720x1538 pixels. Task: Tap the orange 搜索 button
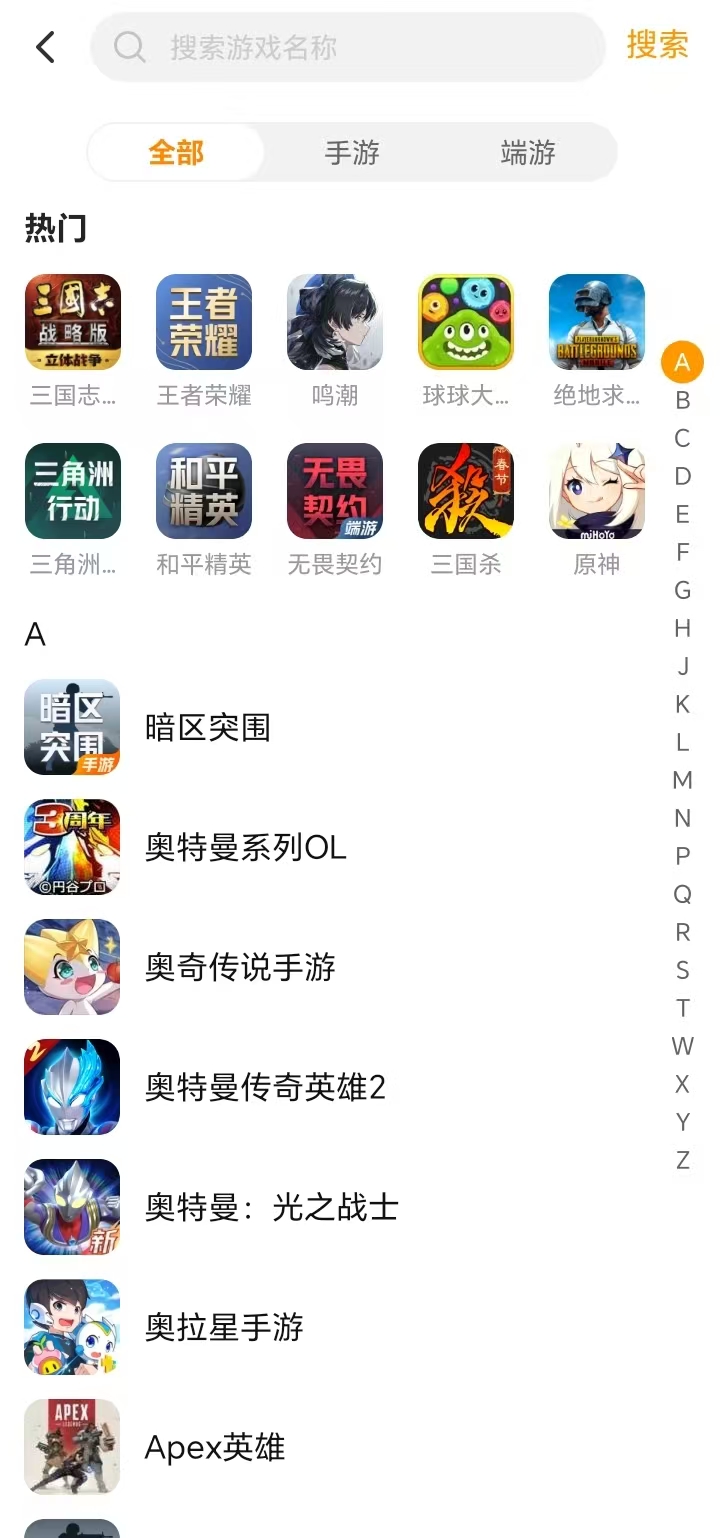[x=657, y=45]
